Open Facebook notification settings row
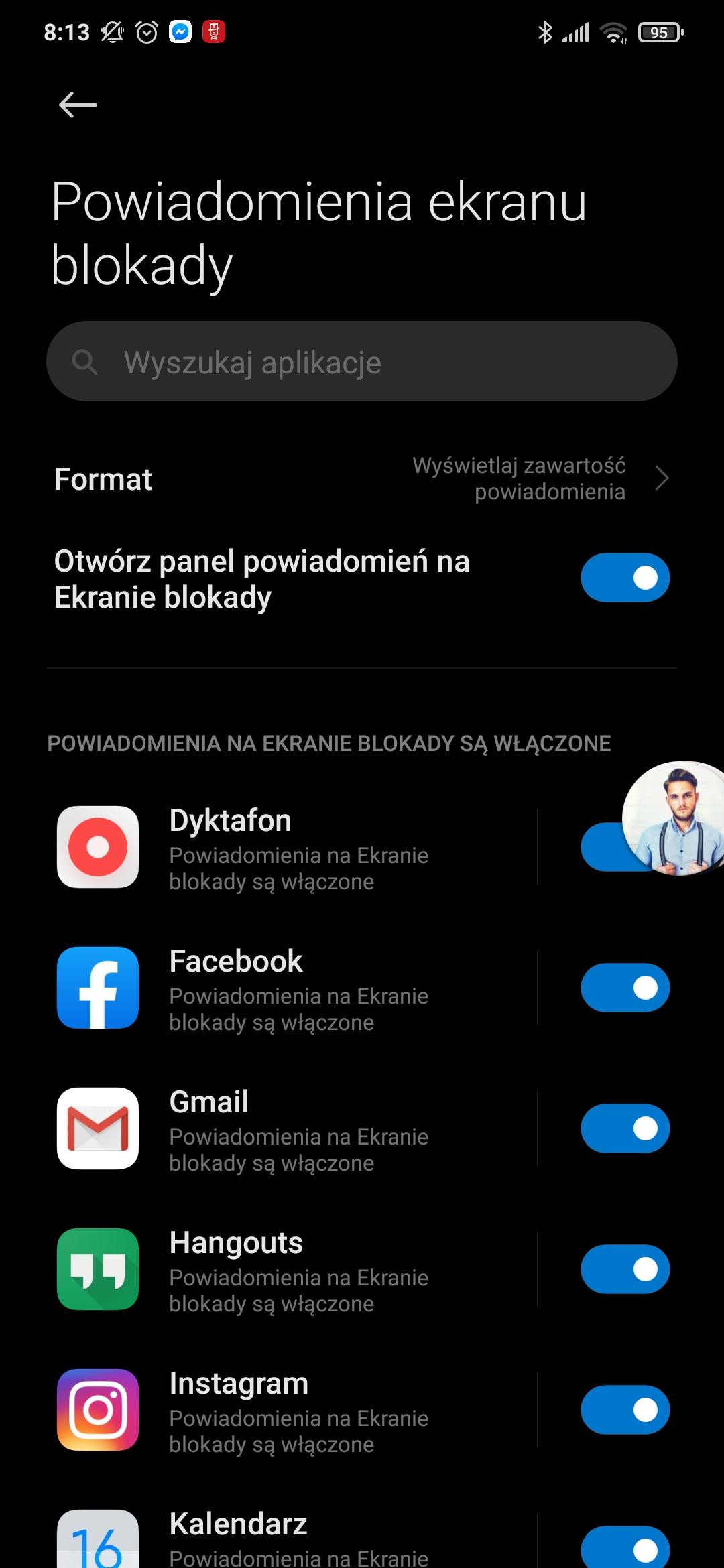The height and width of the screenshot is (1568, 724). (x=295, y=988)
